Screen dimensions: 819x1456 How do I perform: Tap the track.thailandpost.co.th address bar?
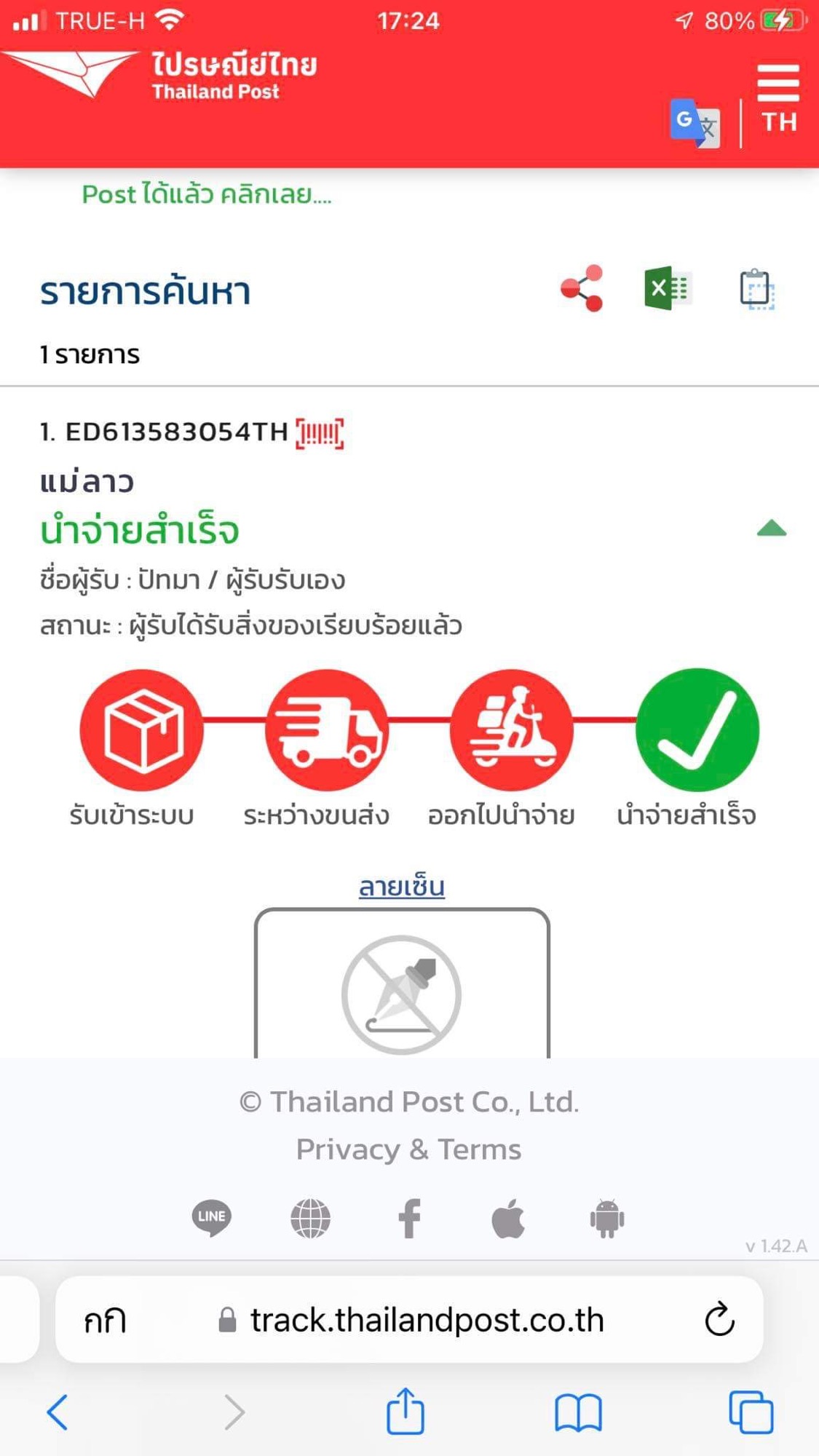(x=427, y=1319)
